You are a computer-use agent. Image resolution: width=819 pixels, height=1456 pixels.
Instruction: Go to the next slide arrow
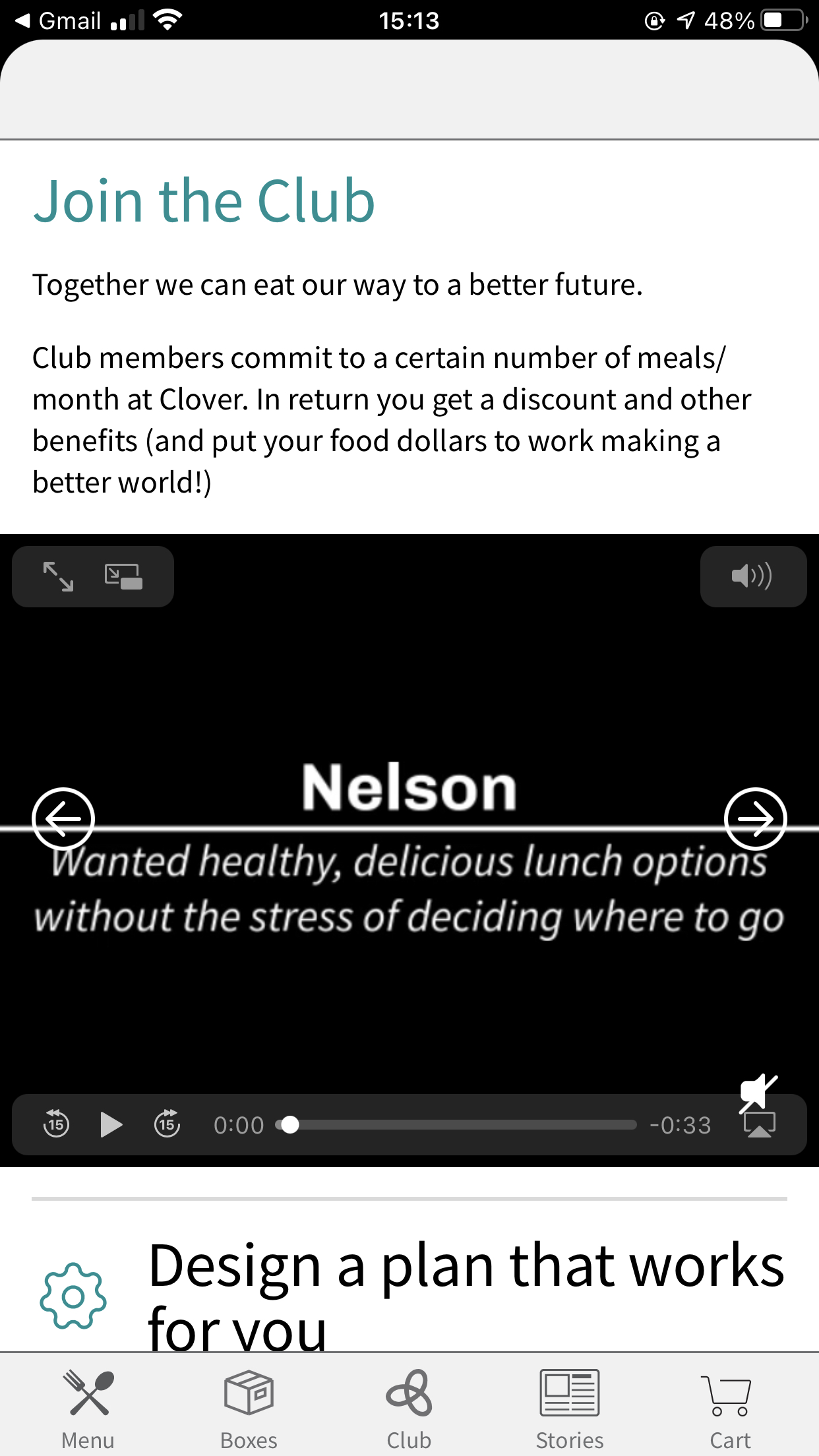tap(756, 818)
